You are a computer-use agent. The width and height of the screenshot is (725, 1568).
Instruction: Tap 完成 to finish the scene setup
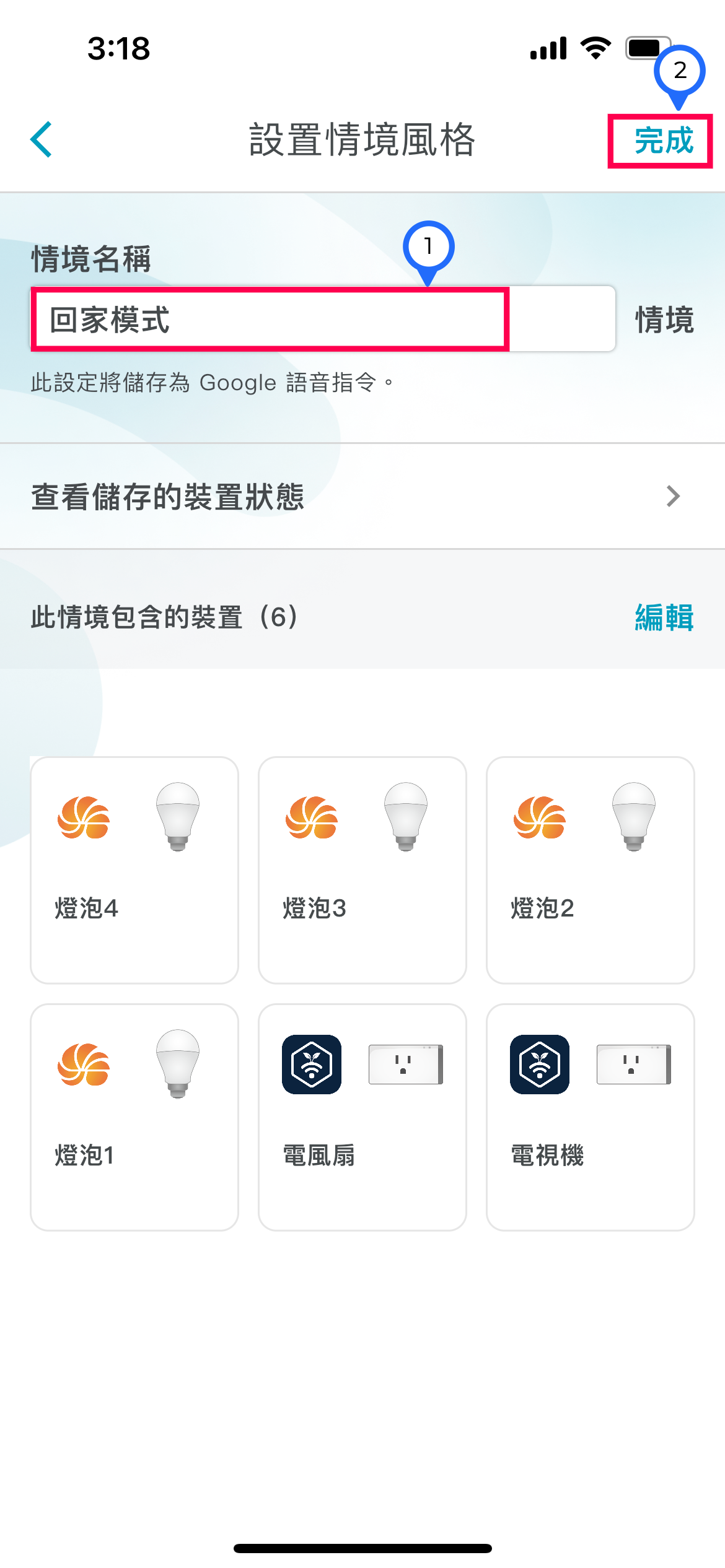[x=663, y=141]
